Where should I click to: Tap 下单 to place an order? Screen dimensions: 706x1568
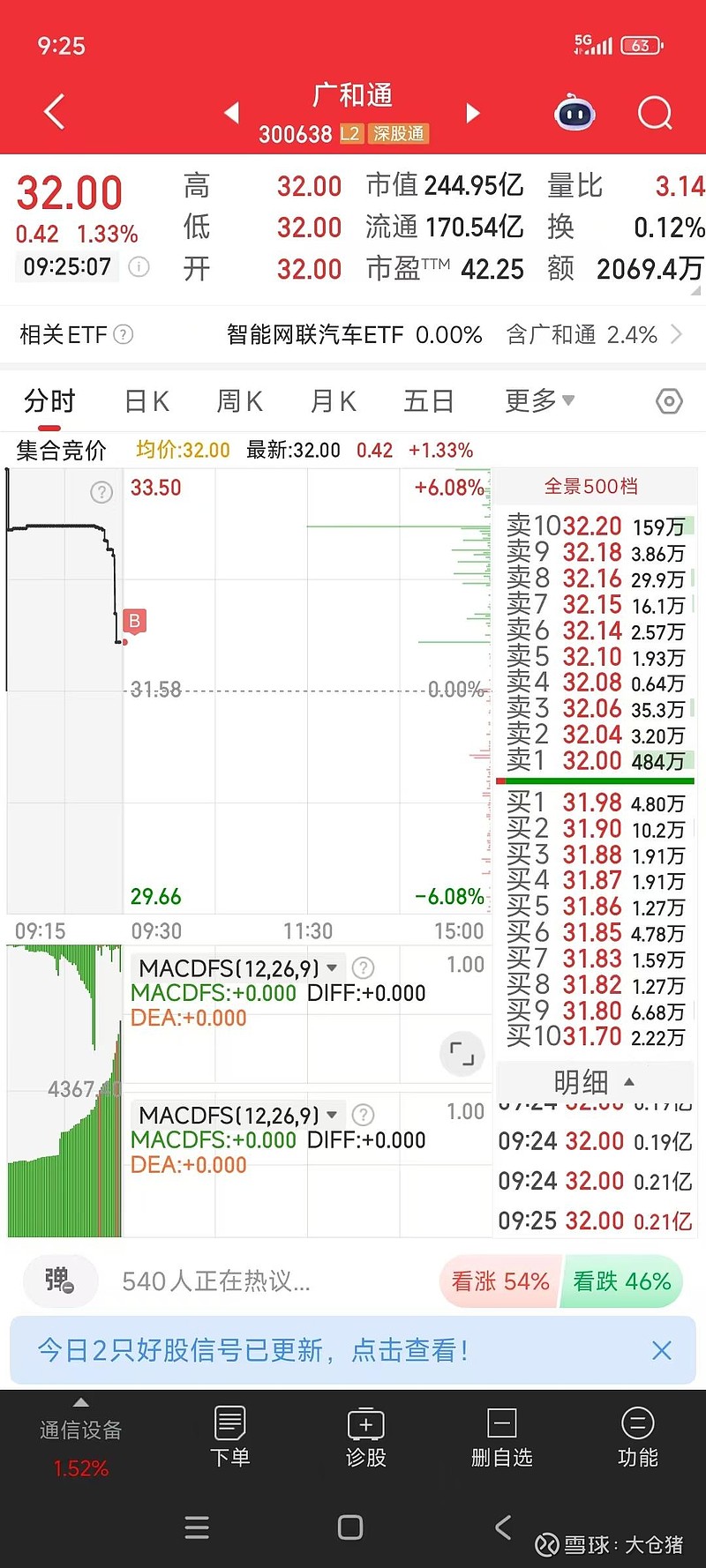click(230, 1437)
